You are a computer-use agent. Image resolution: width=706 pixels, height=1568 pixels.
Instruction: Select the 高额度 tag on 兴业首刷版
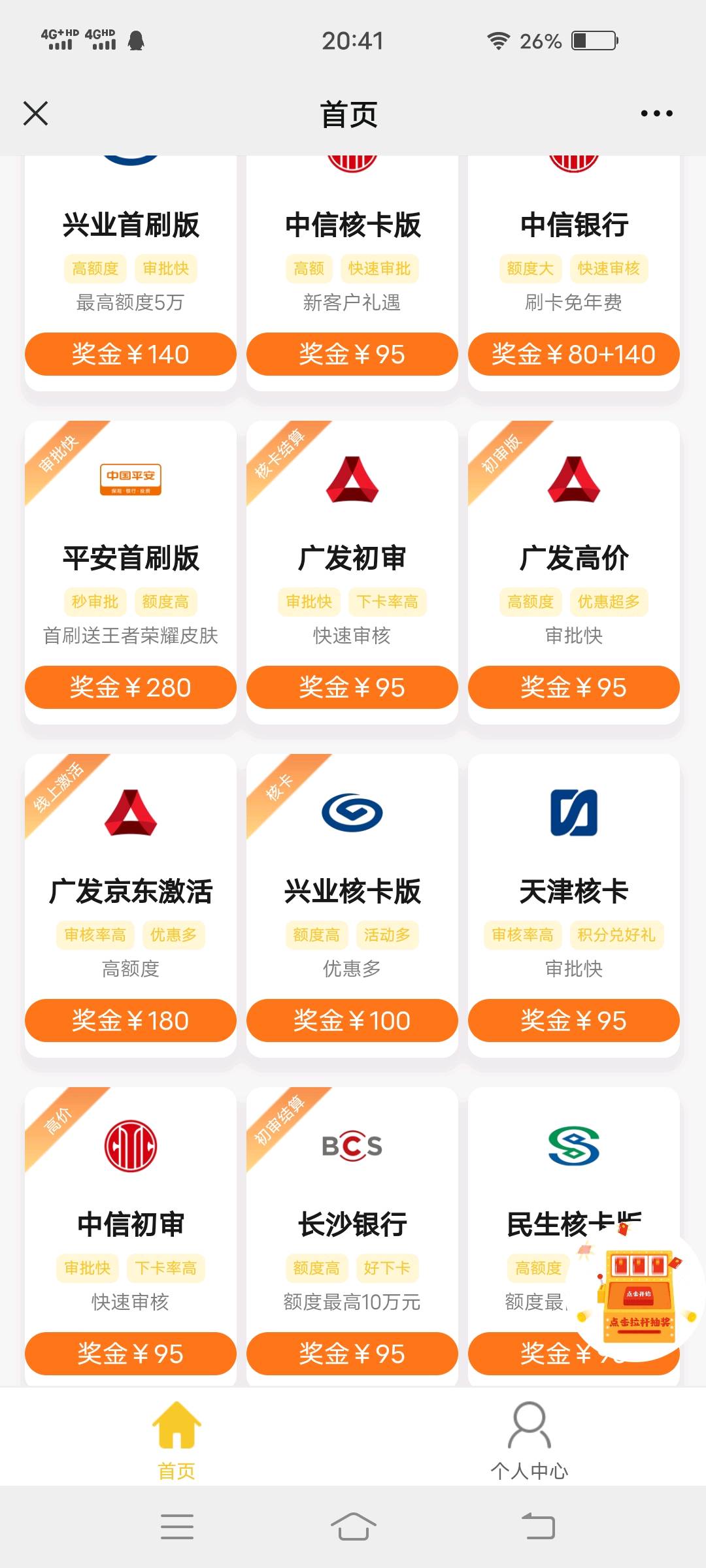click(95, 268)
